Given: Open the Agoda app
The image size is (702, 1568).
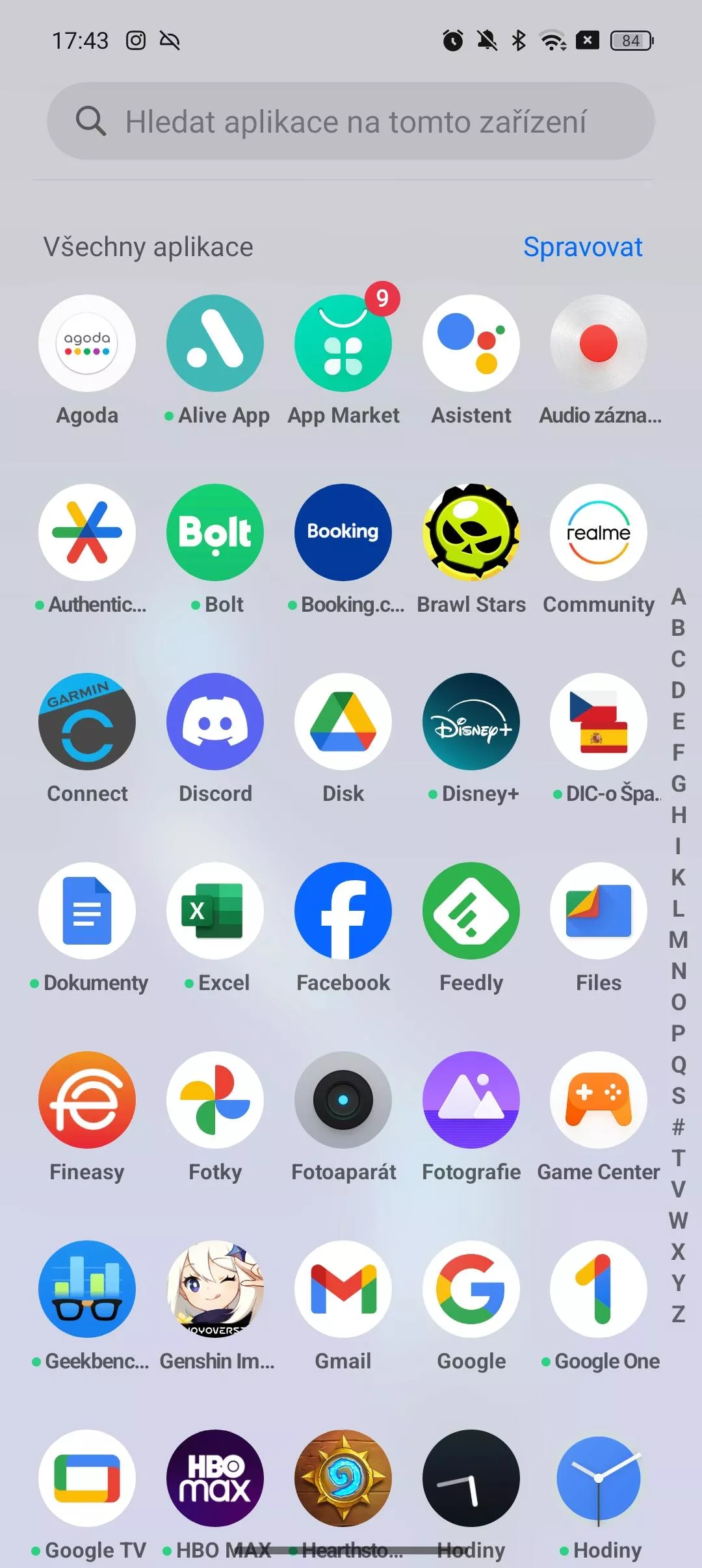Looking at the screenshot, I should pos(87,343).
